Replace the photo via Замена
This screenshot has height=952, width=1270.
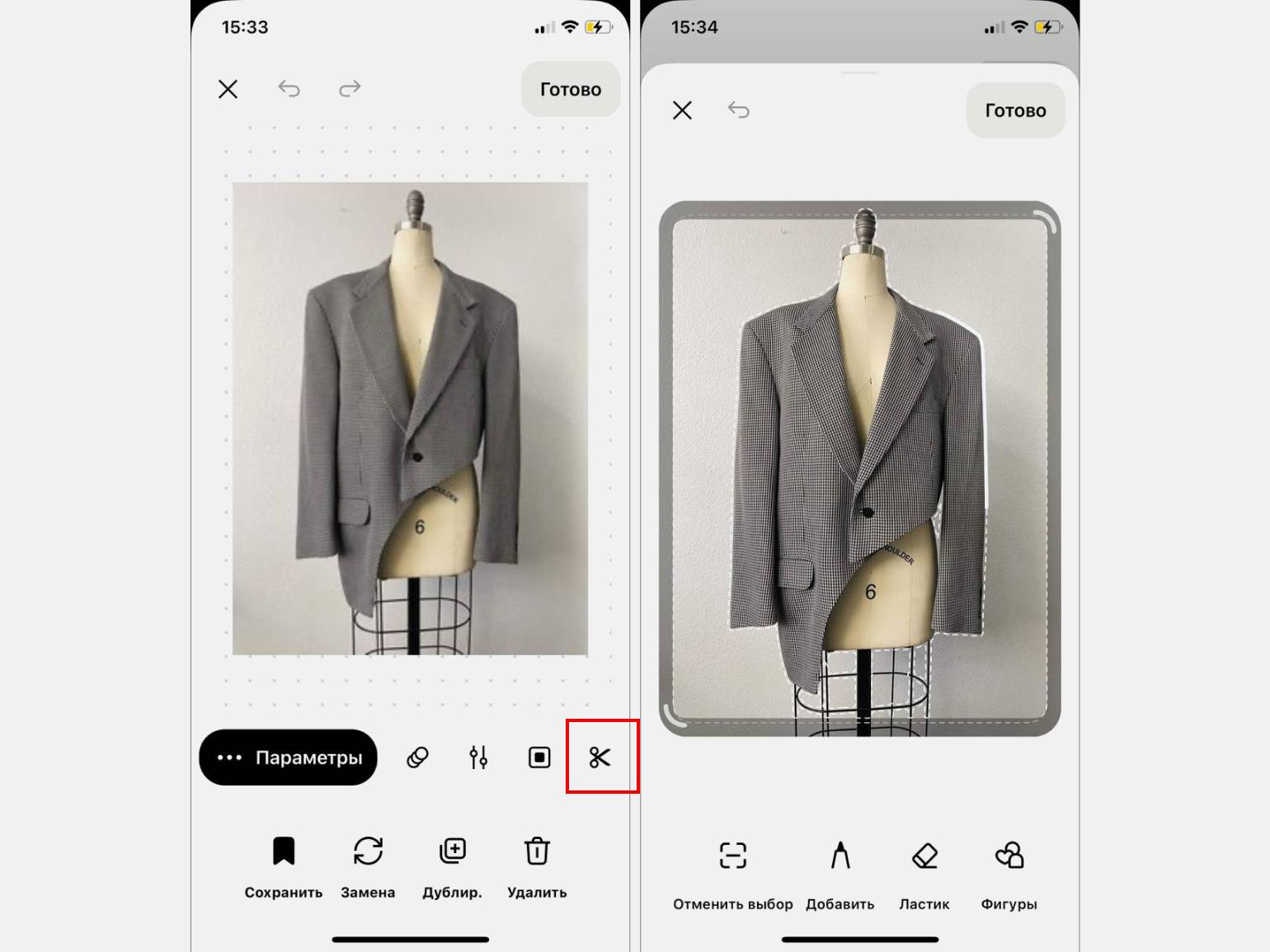pos(368,865)
